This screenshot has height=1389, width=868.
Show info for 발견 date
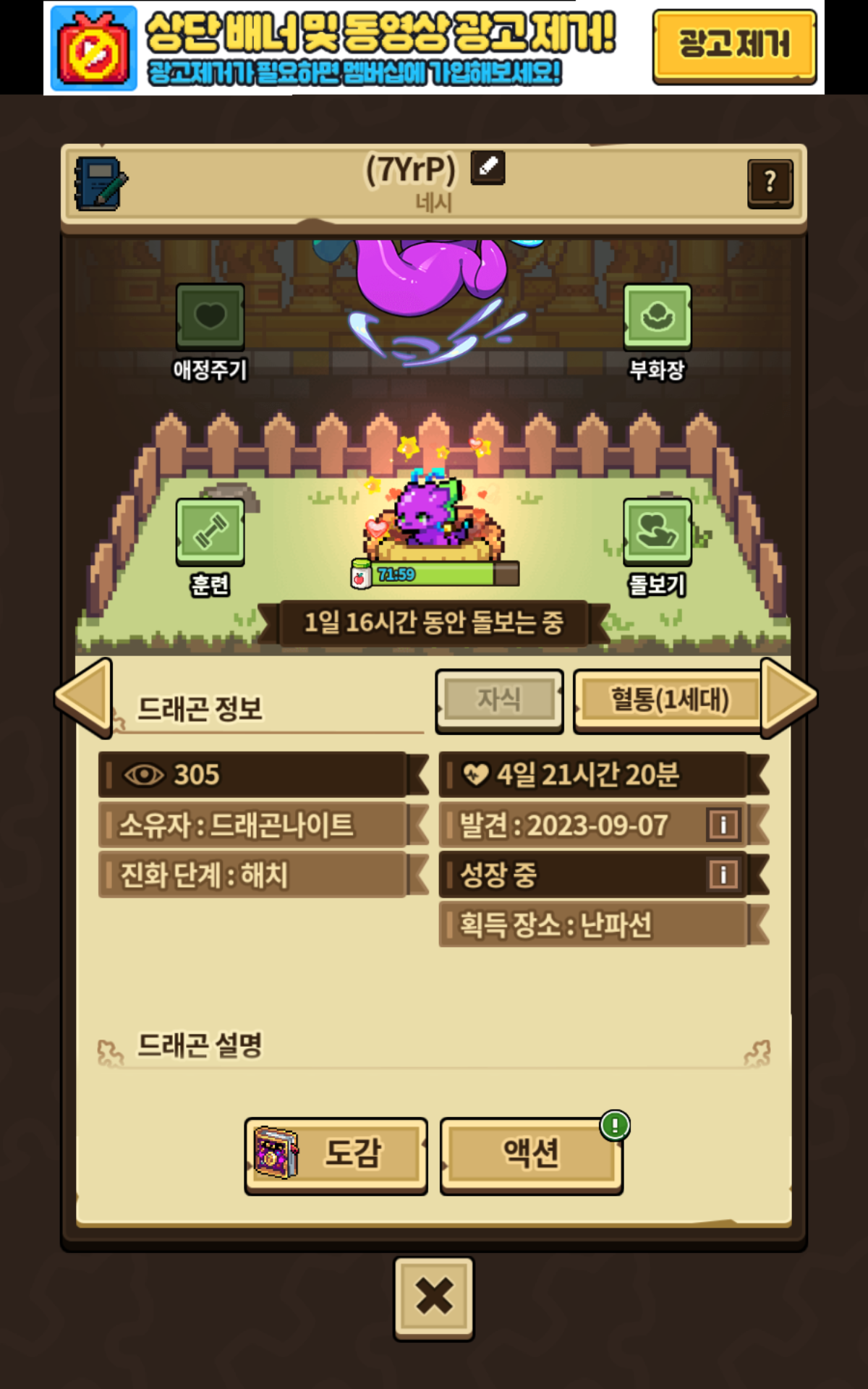(723, 825)
